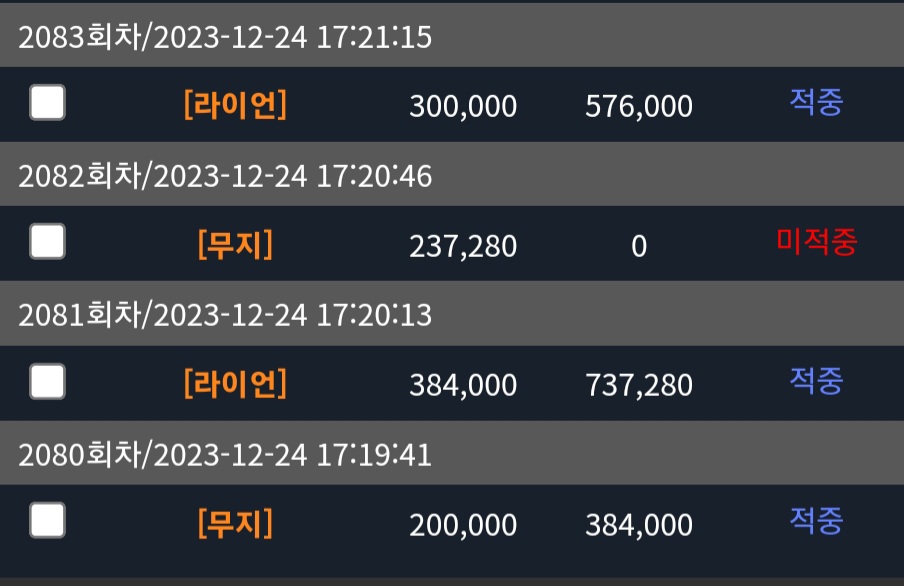Mark the checkbox for round 2080회차

coord(47,520)
